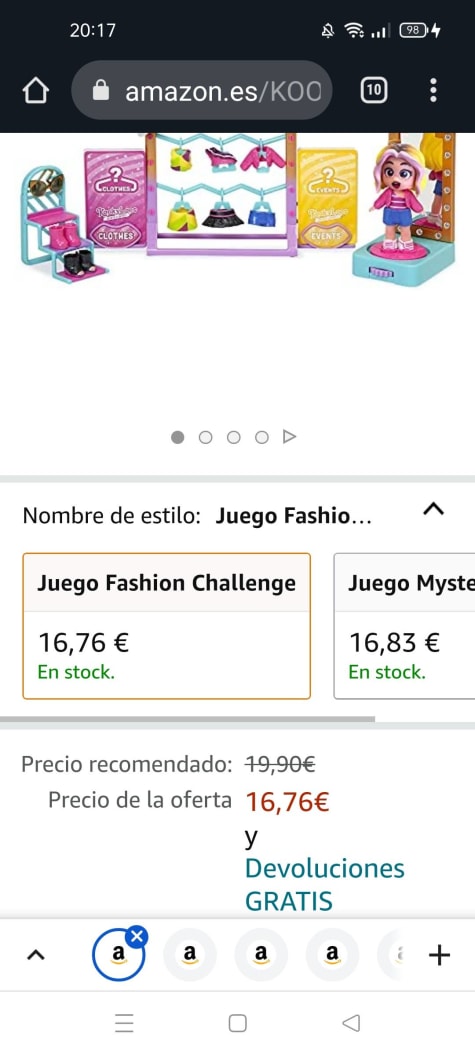Collapse the Nombre de estilo section
Screen dimensions: 475x1056
point(433,509)
